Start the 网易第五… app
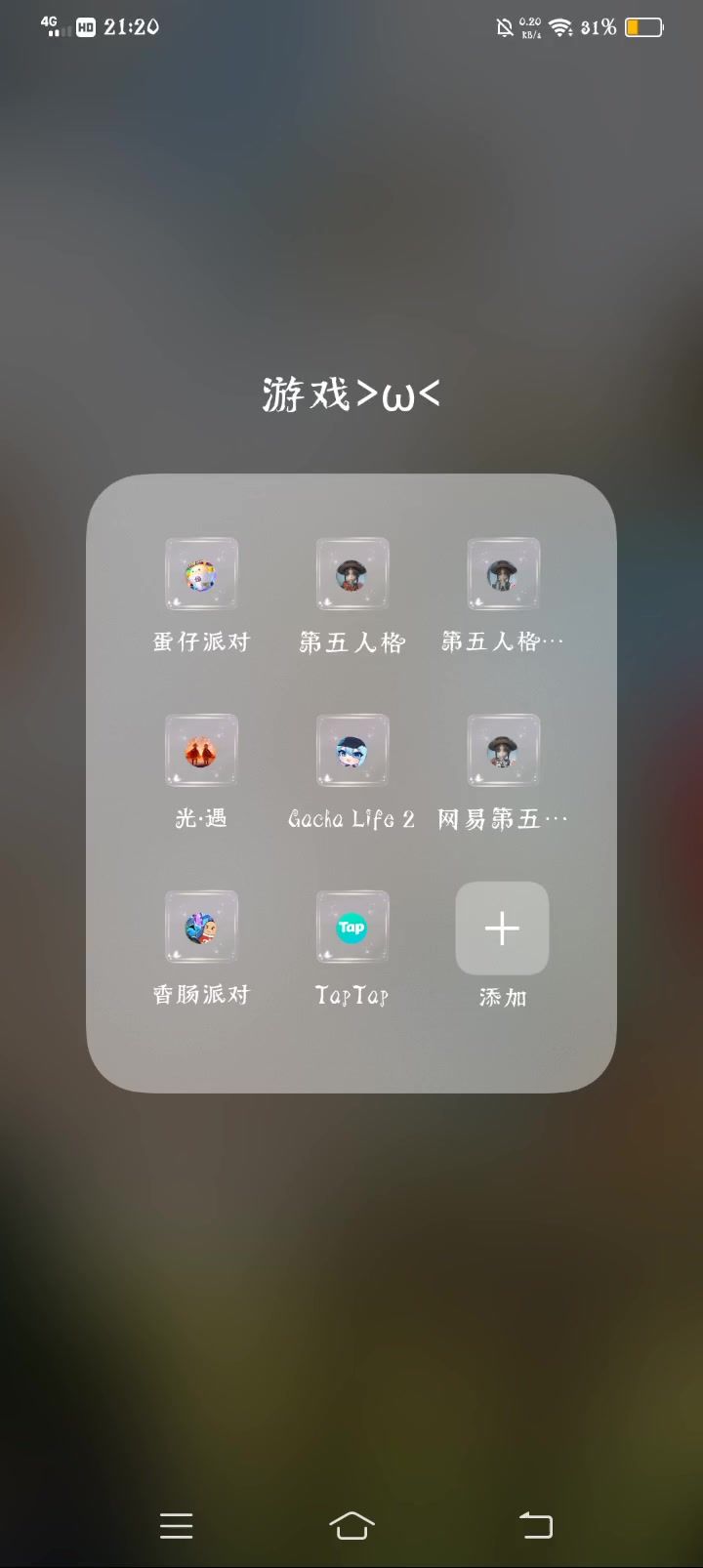Screen dimensions: 703x1568 pos(503,751)
